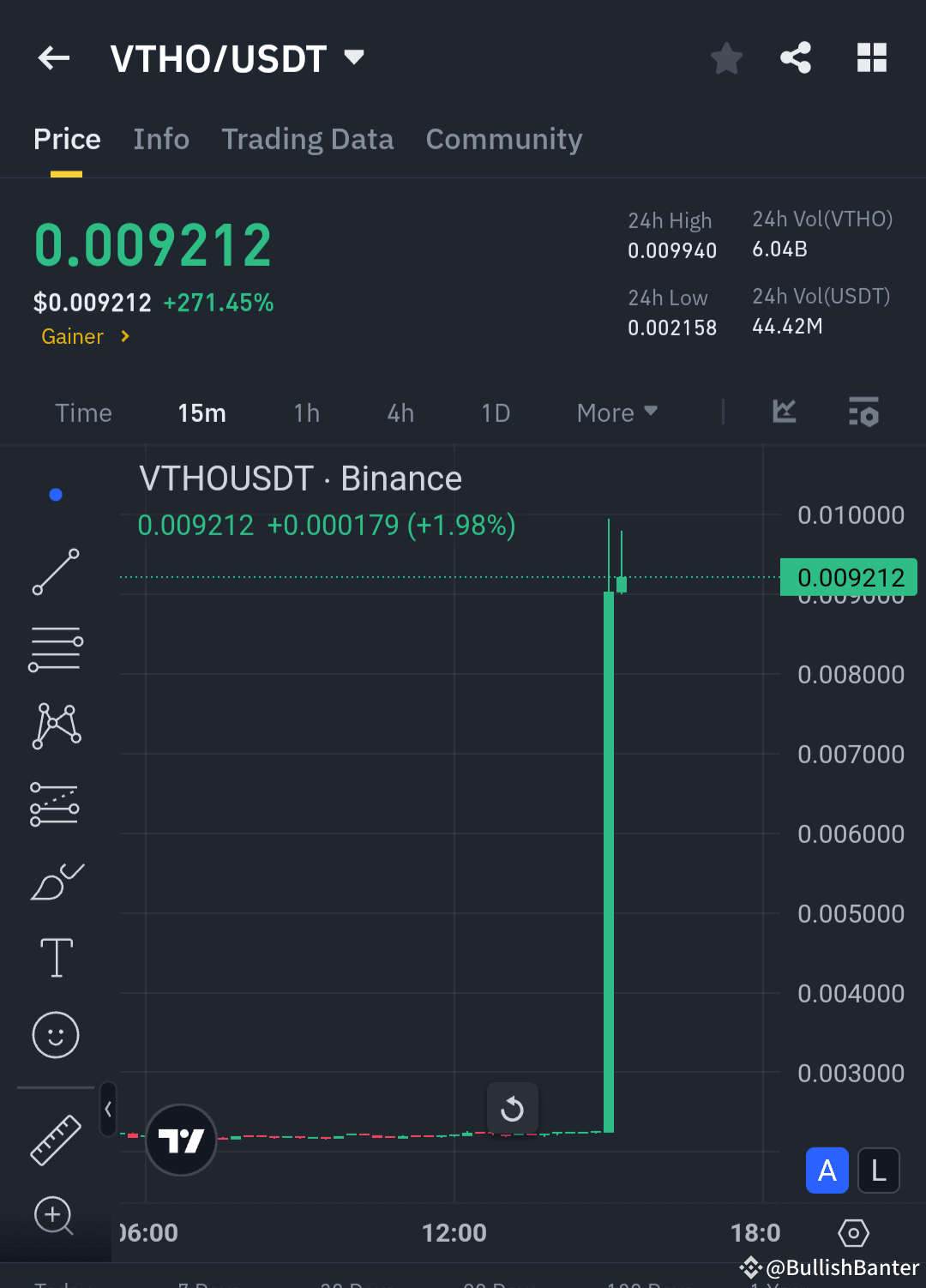This screenshot has height=1288, width=926.
Task: Open the Info tab
Action: (x=160, y=139)
